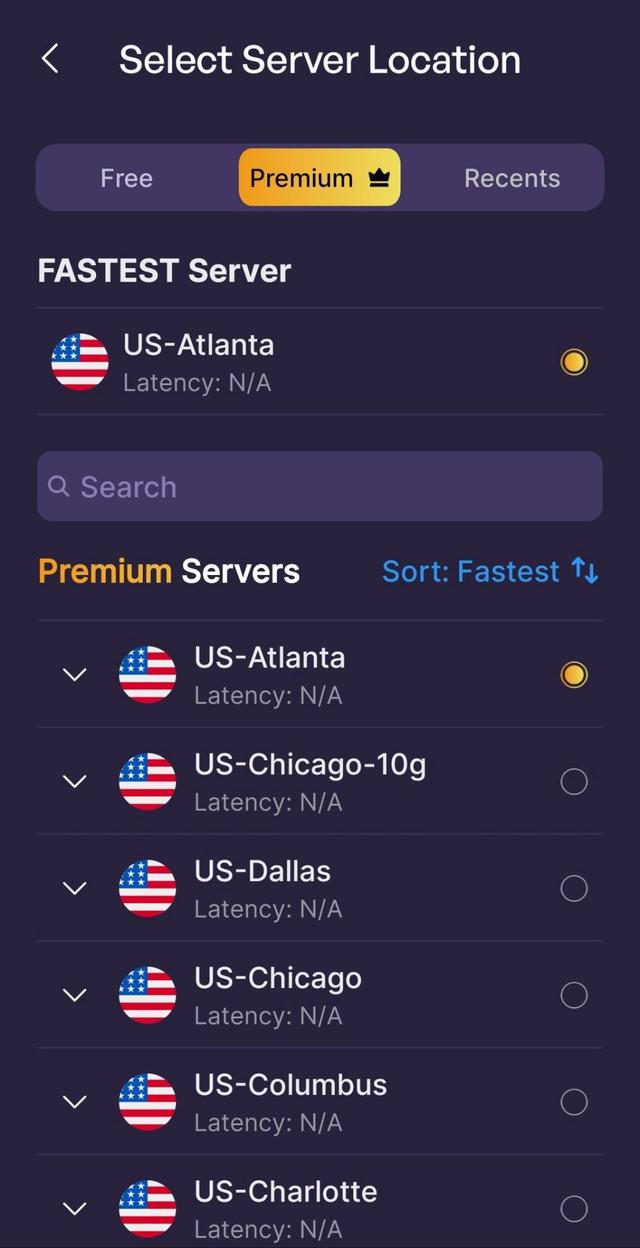
Task: Tap the Search server field
Action: click(x=320, y=486)
